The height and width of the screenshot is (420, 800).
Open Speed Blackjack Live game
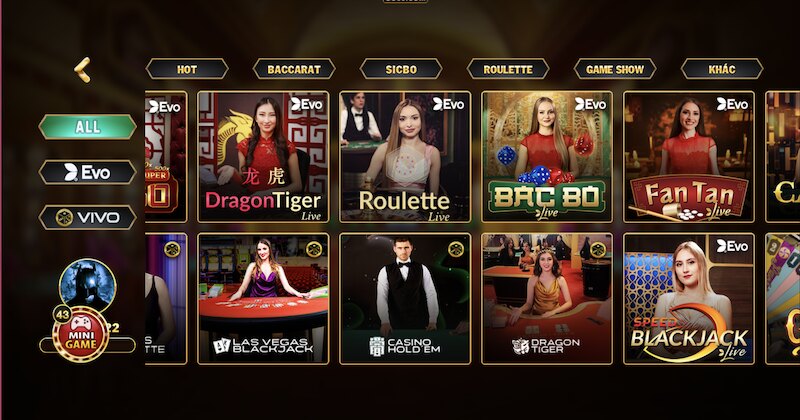(689, 298)
